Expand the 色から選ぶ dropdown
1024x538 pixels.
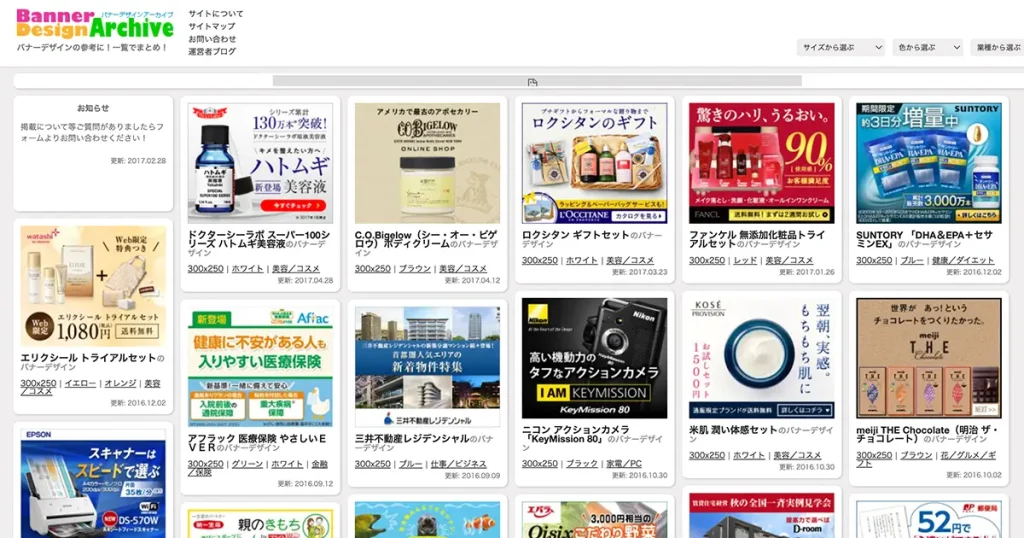[x=927, y=47]
